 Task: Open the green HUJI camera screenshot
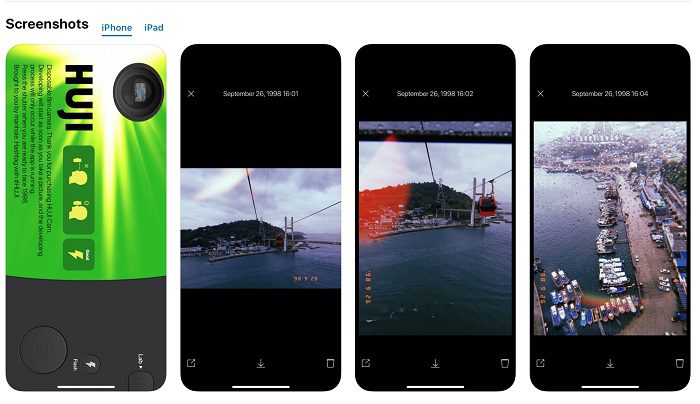[86, 217]
